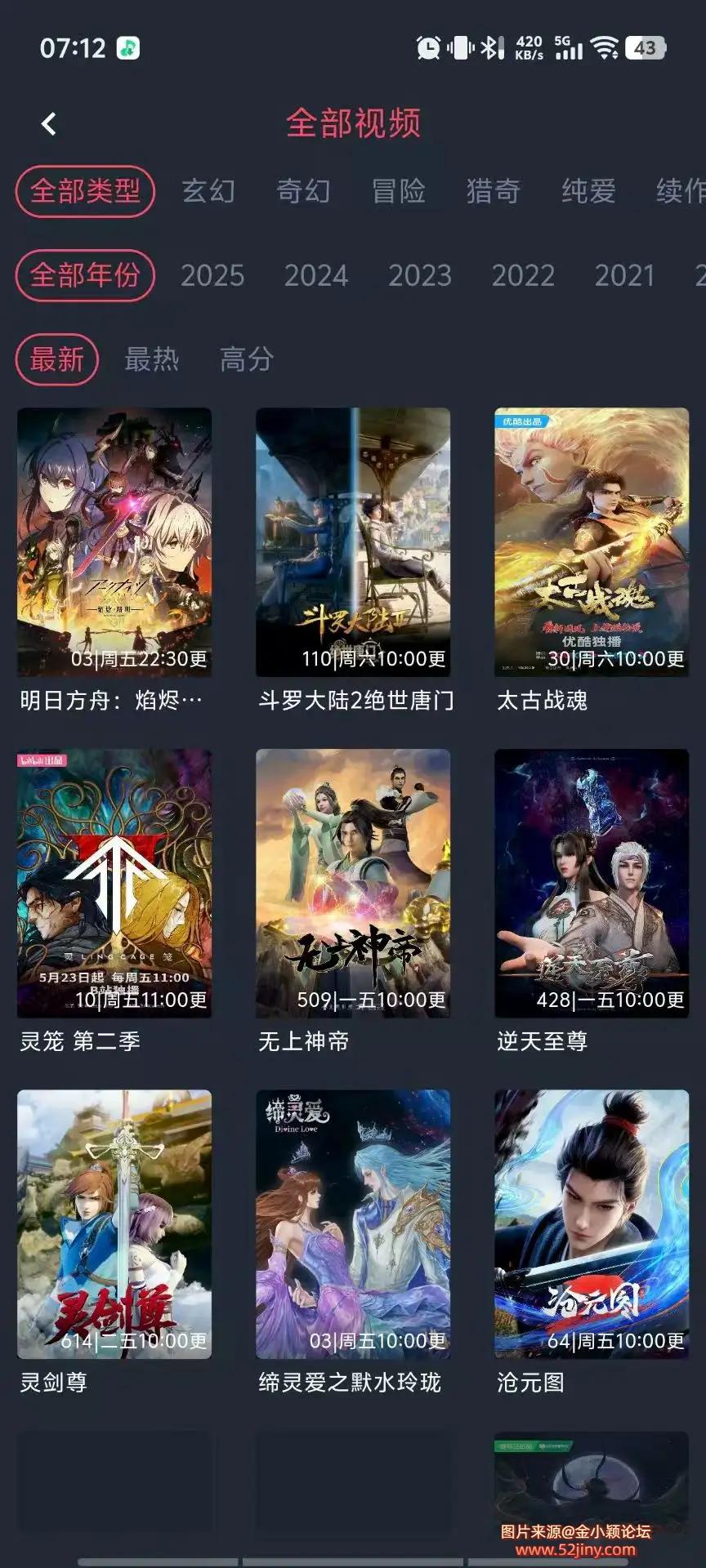Screen dimensions: 706x1568
Task: Sort the list by 最热
Action: click(x=152, y=359)
